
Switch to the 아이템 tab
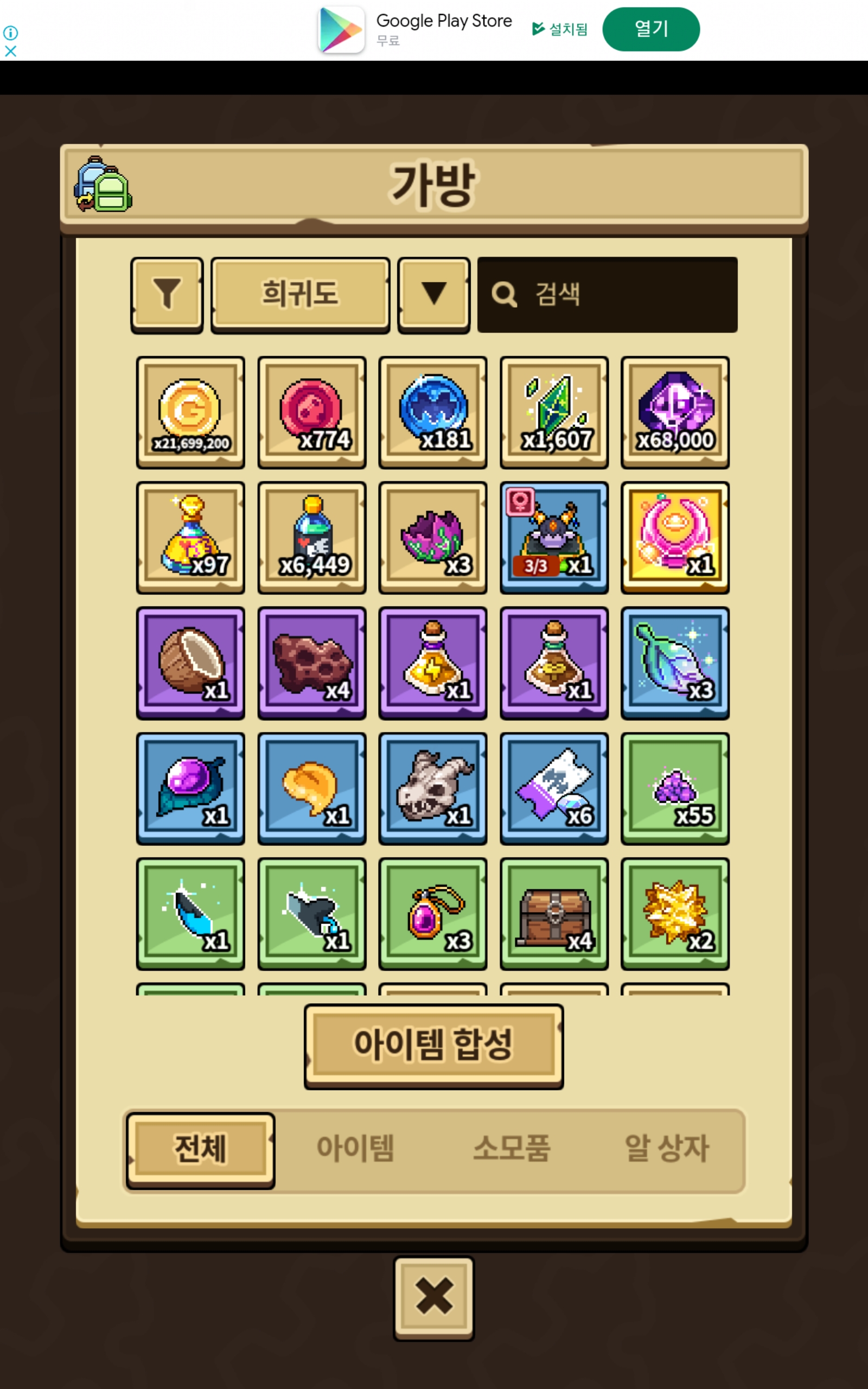click(x=356, y=1149)
